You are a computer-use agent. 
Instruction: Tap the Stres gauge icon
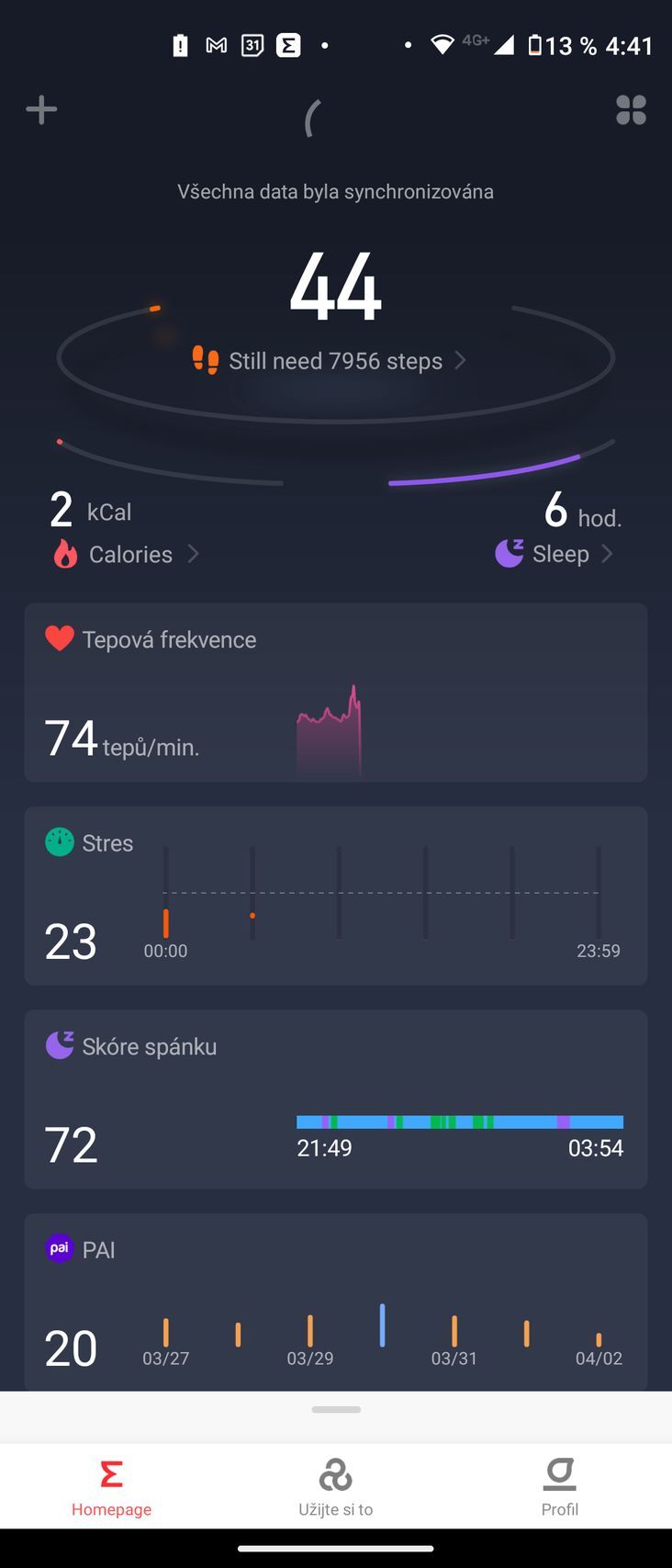coord(59,842)
